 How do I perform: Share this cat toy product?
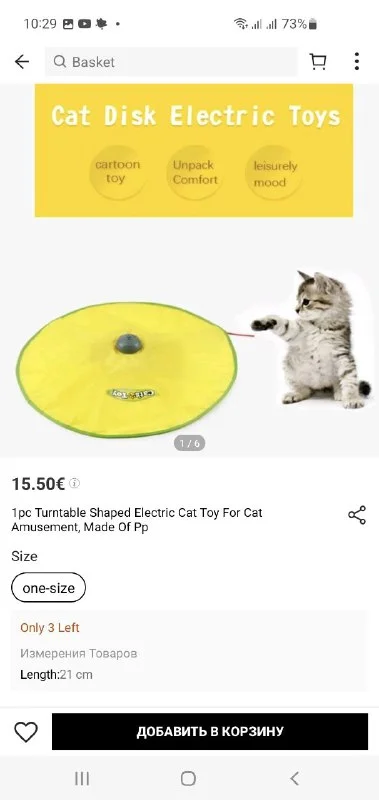357,515
